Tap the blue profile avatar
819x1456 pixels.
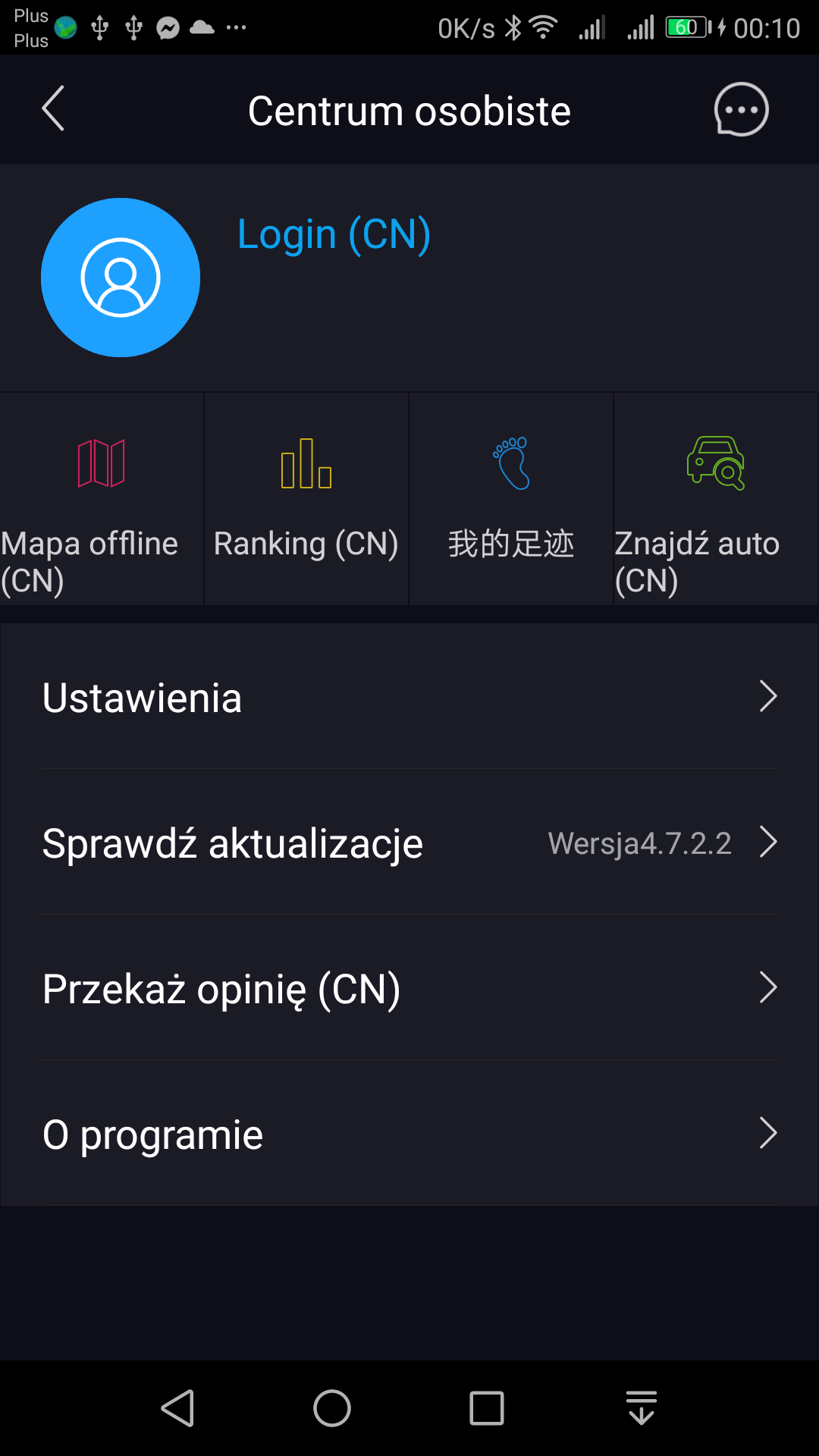(x=121, y=278)
